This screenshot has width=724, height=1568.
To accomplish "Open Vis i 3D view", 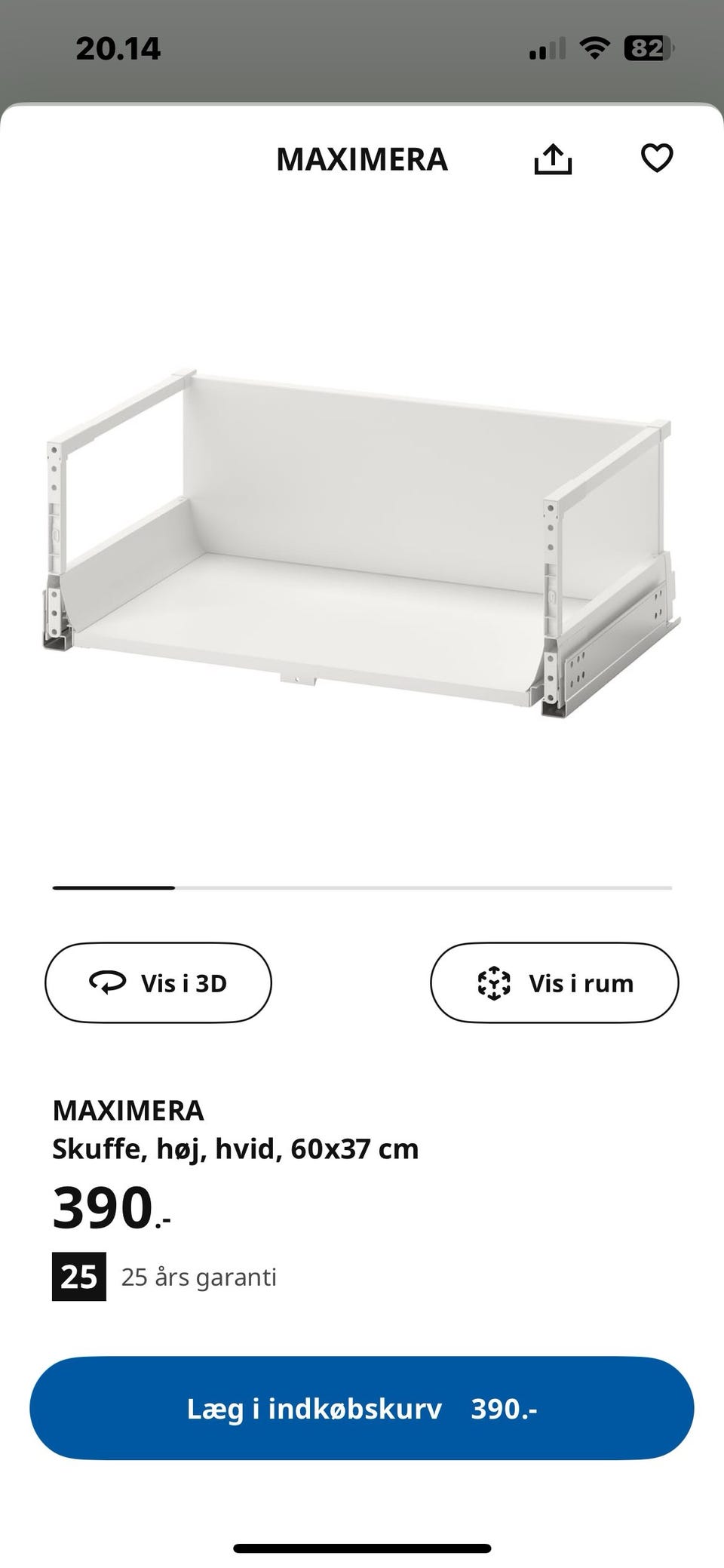I will coord(158,982).
